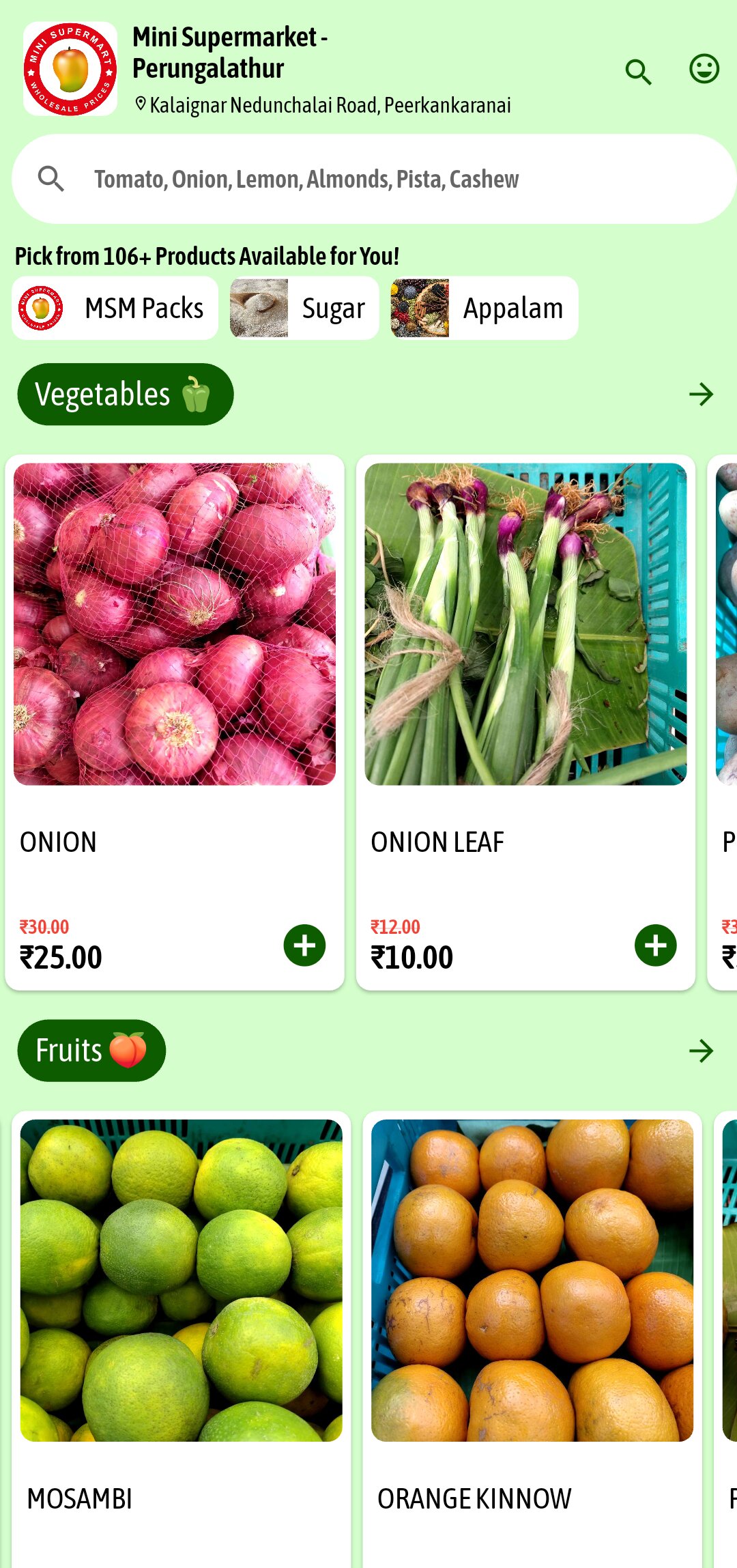Screen dimensions: 737x1568
Task: Add ONION LEAF to cart
Action: coord(655,945)
